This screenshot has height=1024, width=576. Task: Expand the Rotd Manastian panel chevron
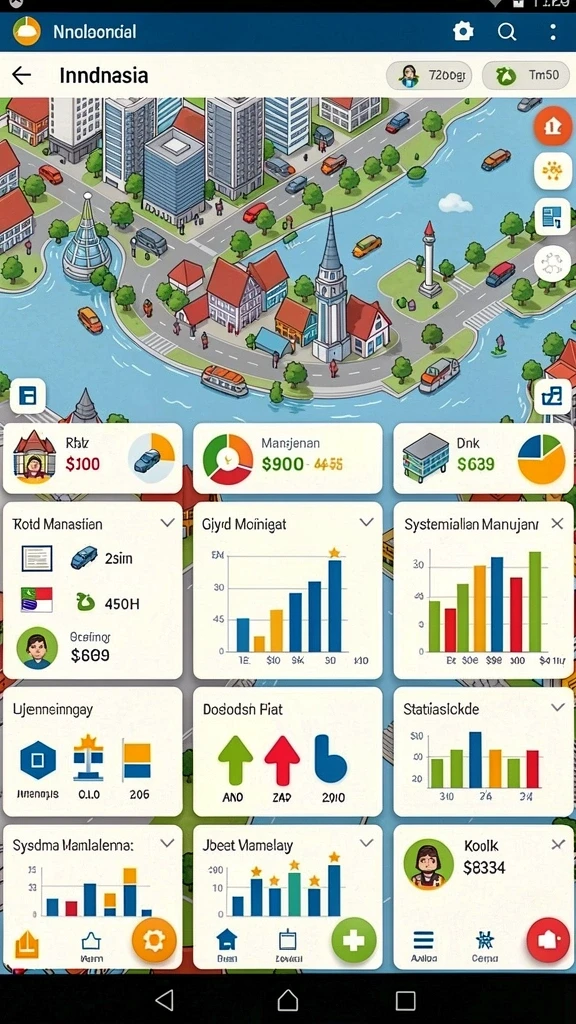click(167, 522)
